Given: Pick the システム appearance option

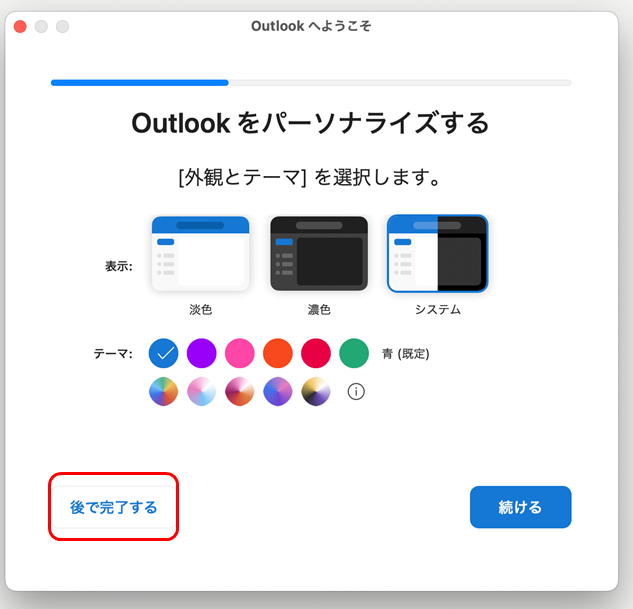Looking at the screenshot, I should point(438,254).
